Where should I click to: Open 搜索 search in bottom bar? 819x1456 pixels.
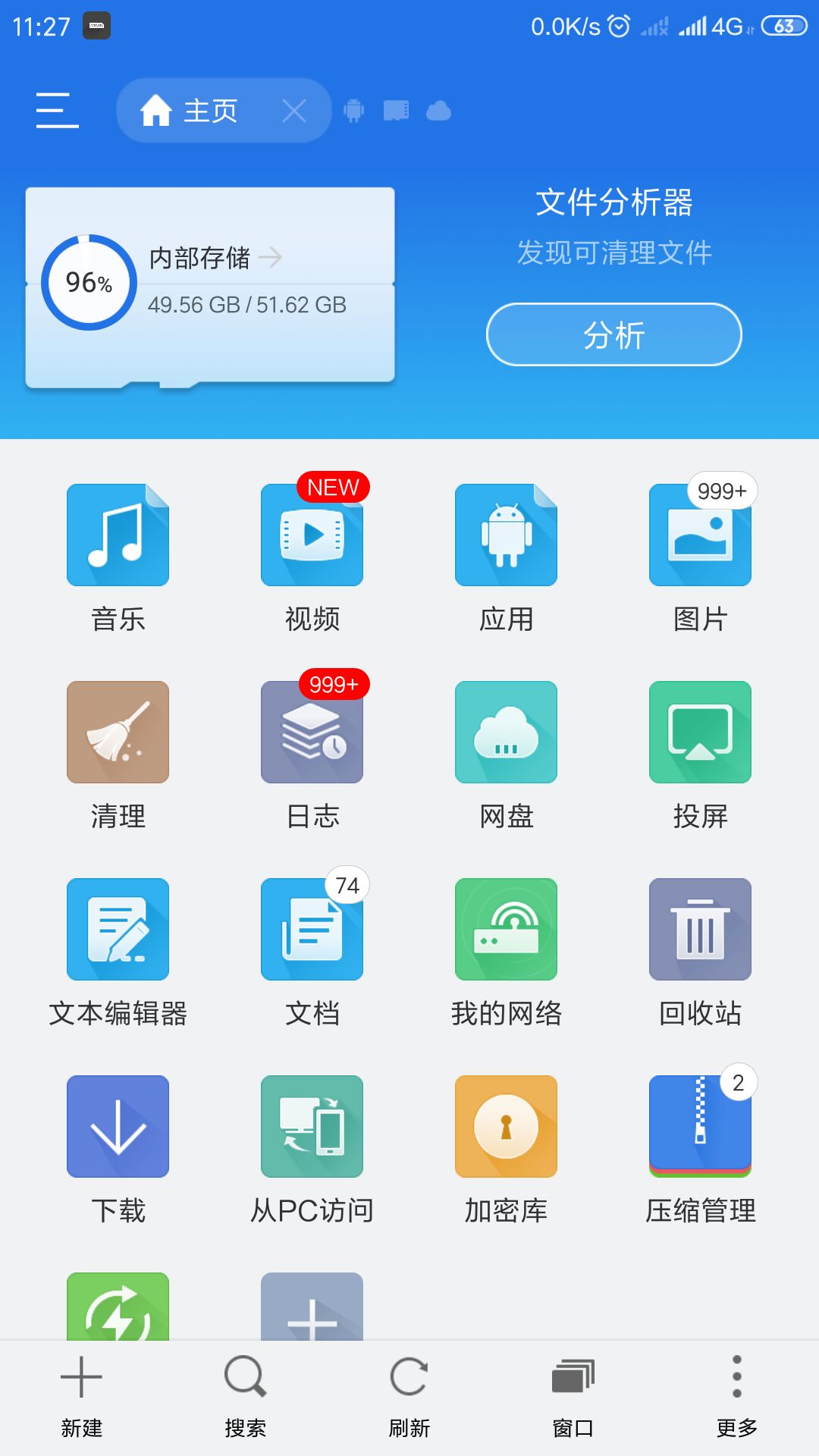click(245, 1395)
